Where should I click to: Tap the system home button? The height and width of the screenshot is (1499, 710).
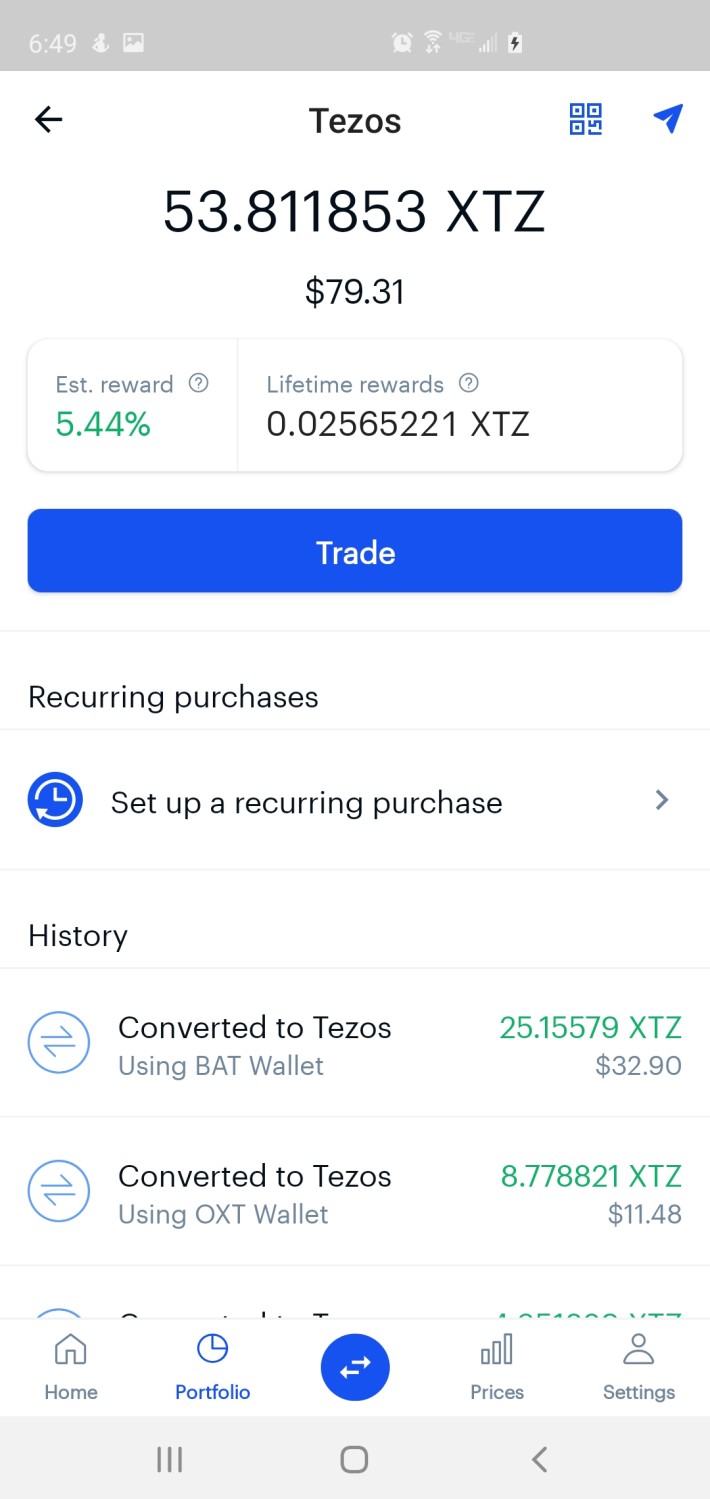(354, 1460)
